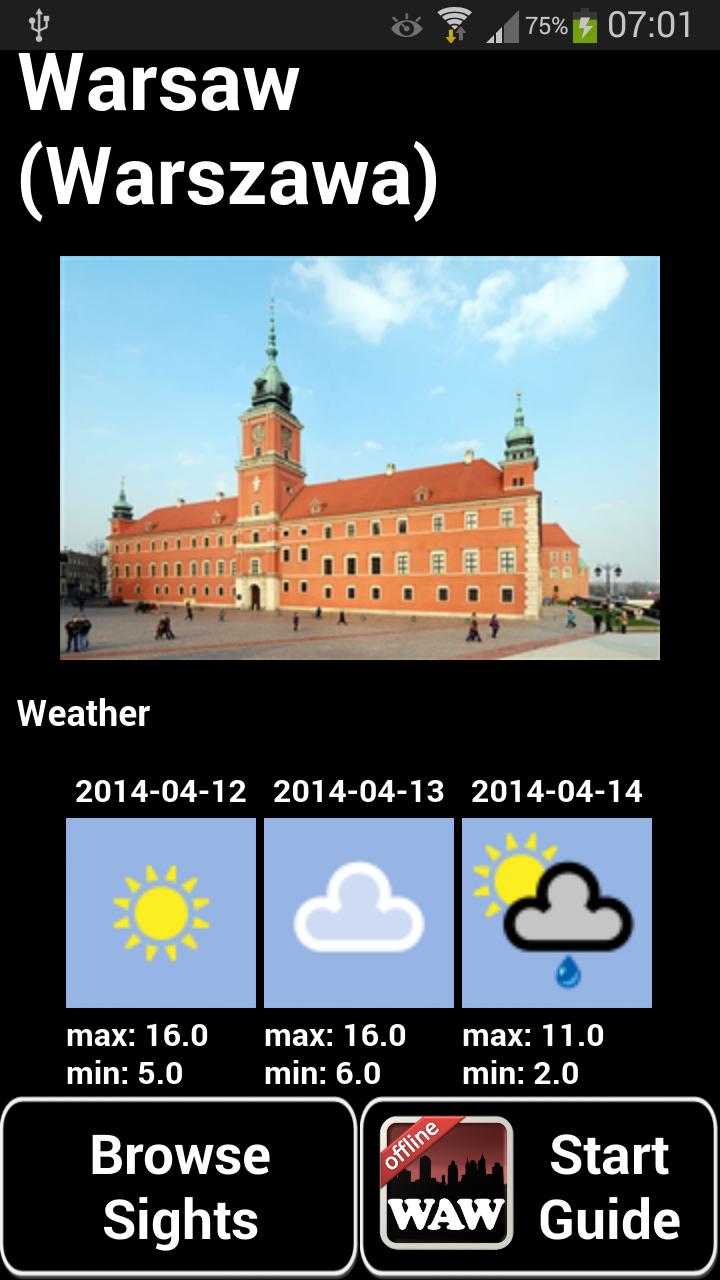Viewport: 720px width, 1280px height.
Task: Tap the cloudy weather icon for 2014-04-13
Action: (358, 910)
